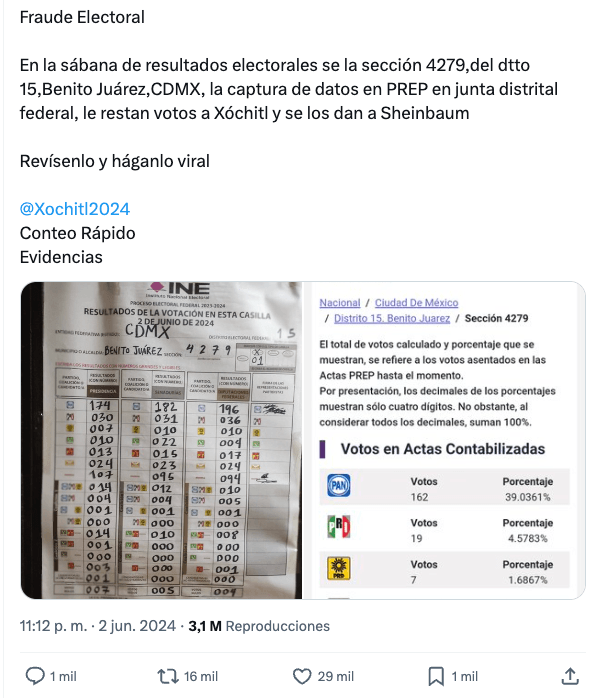Screen dimensions: 600x698
Task: Reply to this tweet via comment icon
Action: (34, 676)
